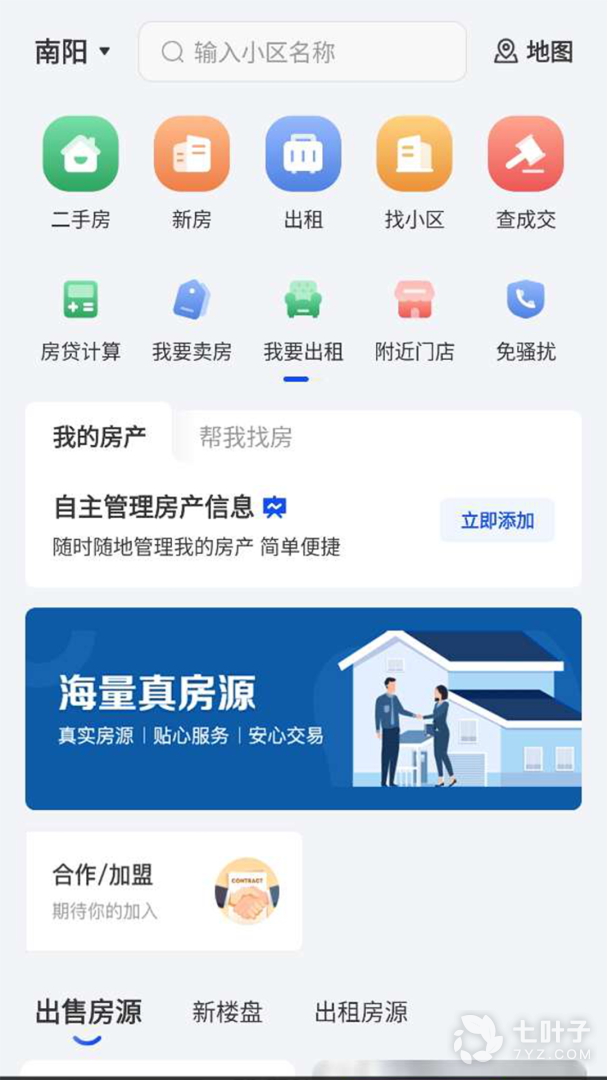Open the 地图 map view
Viewport: 607px width, 1080px height.
[534, 52]
